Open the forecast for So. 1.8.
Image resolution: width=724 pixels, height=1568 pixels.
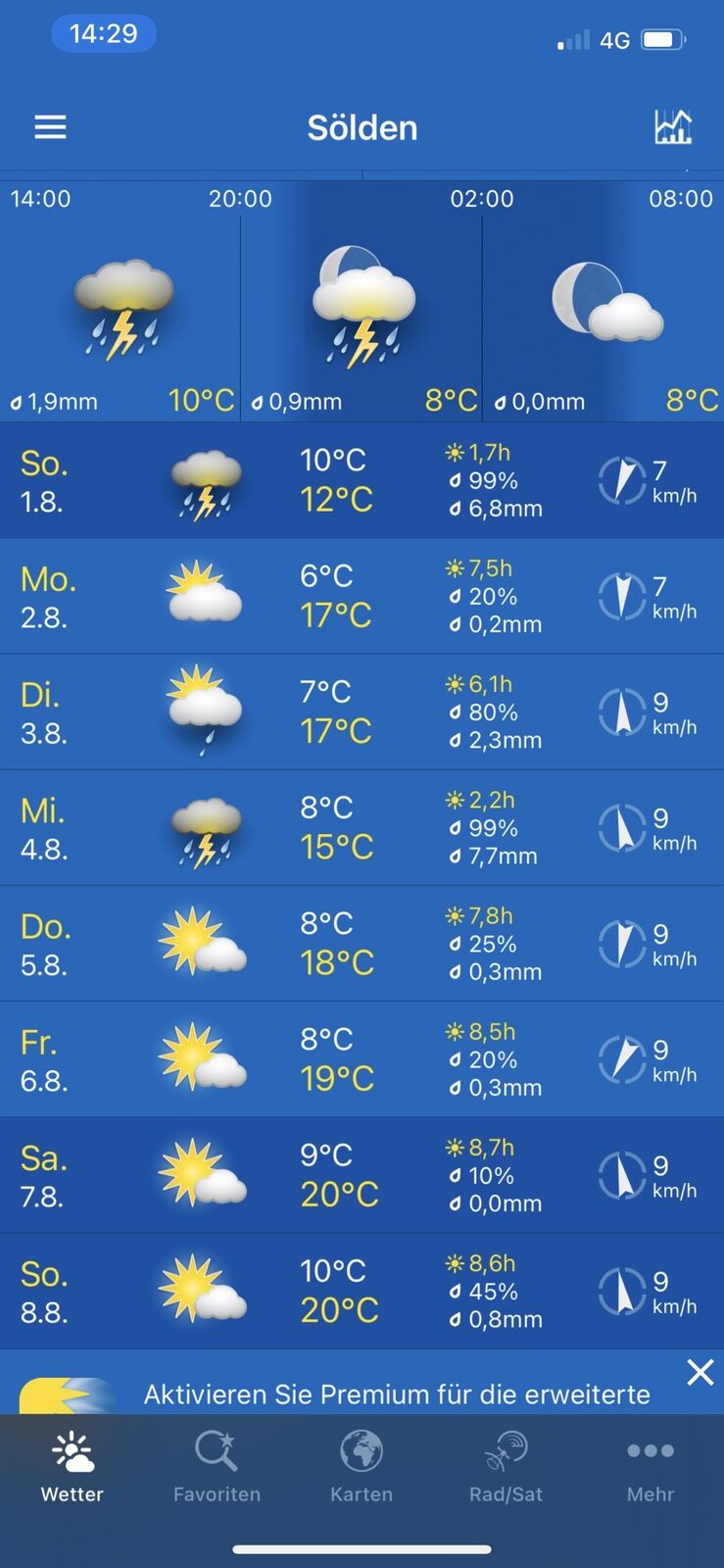(x=362, y=480)
